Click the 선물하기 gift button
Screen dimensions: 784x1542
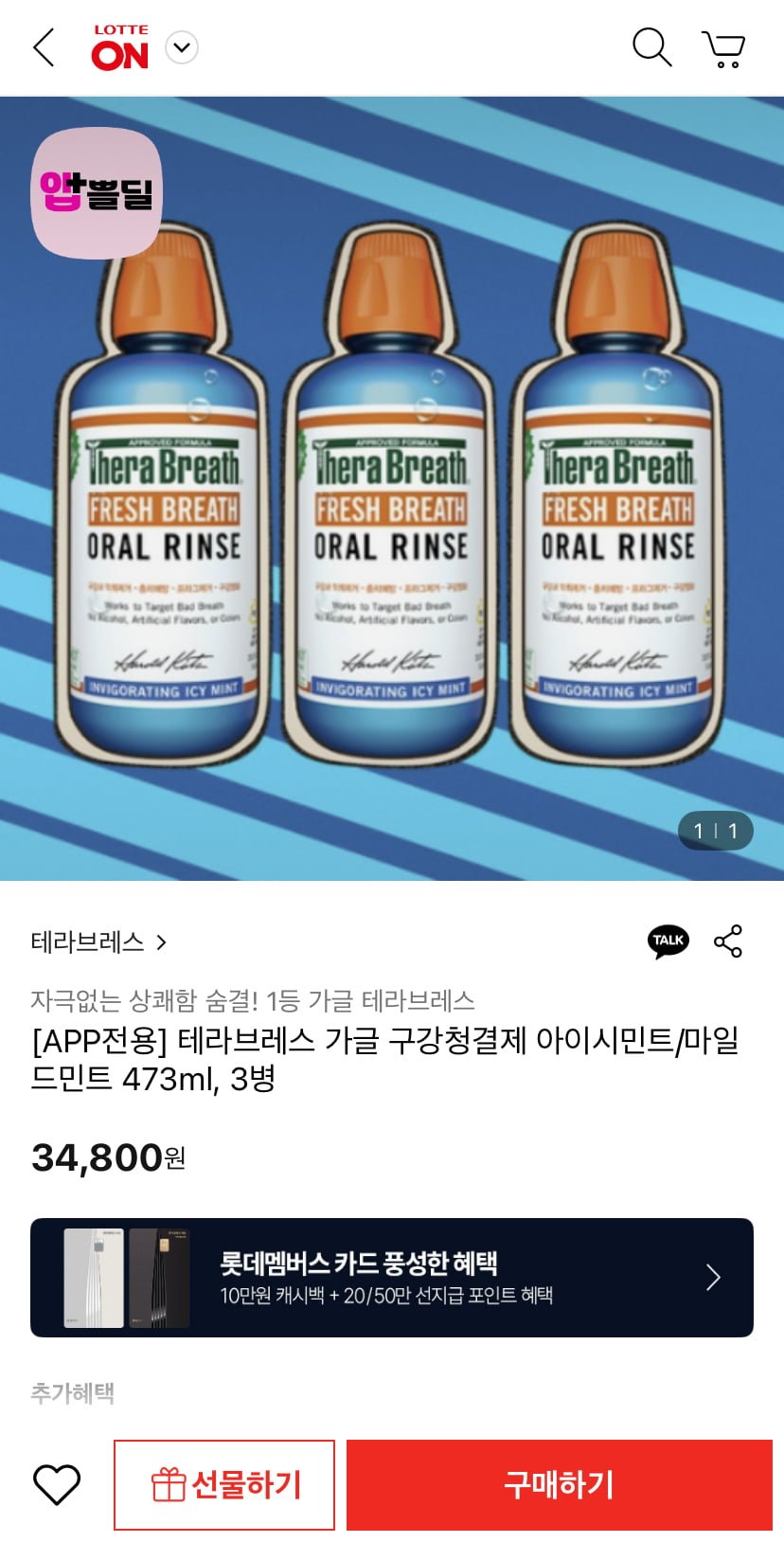click(x=224, y=1484)
